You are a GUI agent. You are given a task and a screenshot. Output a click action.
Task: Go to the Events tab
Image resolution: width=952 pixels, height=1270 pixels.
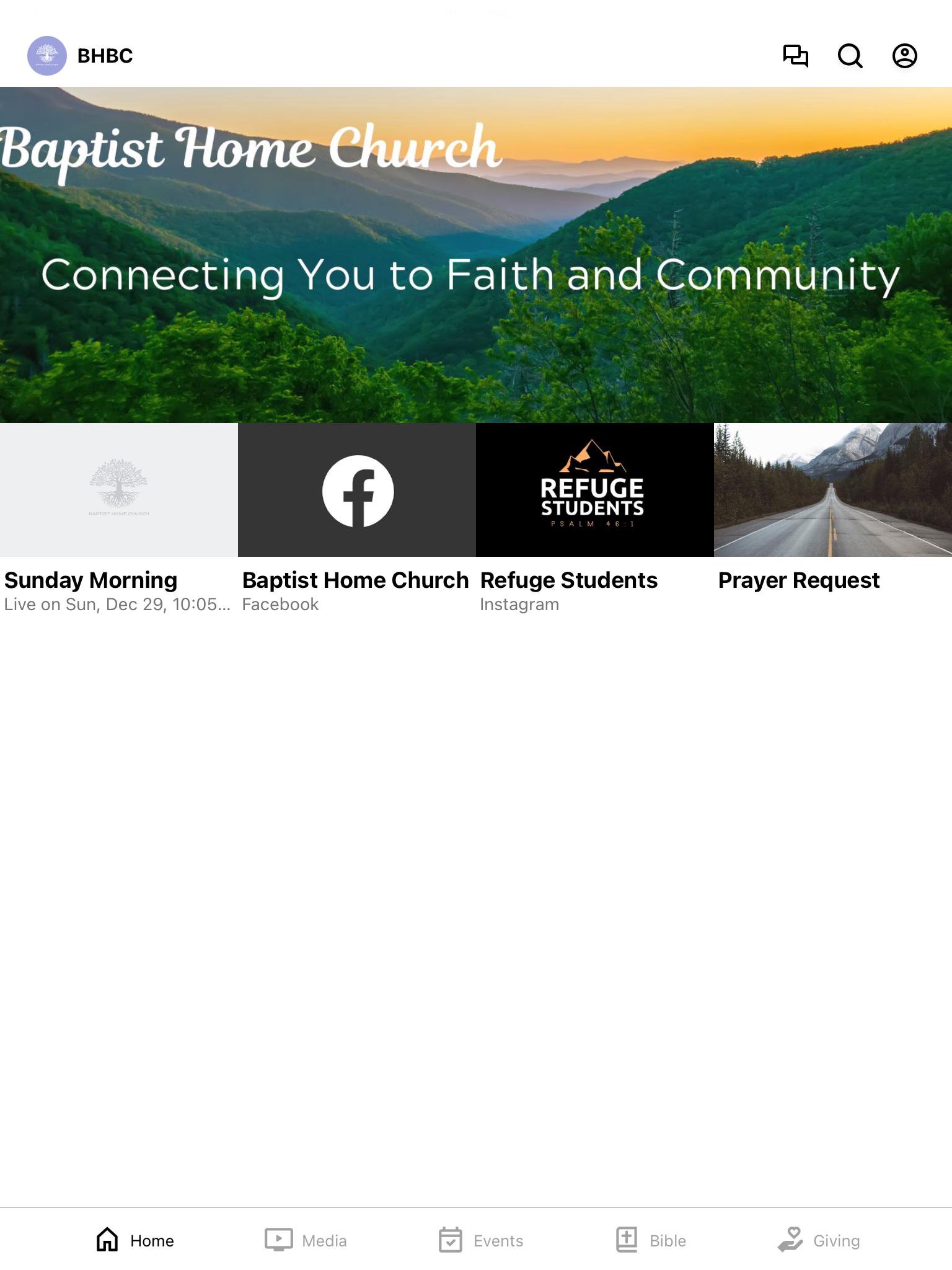click(481, 1240)
